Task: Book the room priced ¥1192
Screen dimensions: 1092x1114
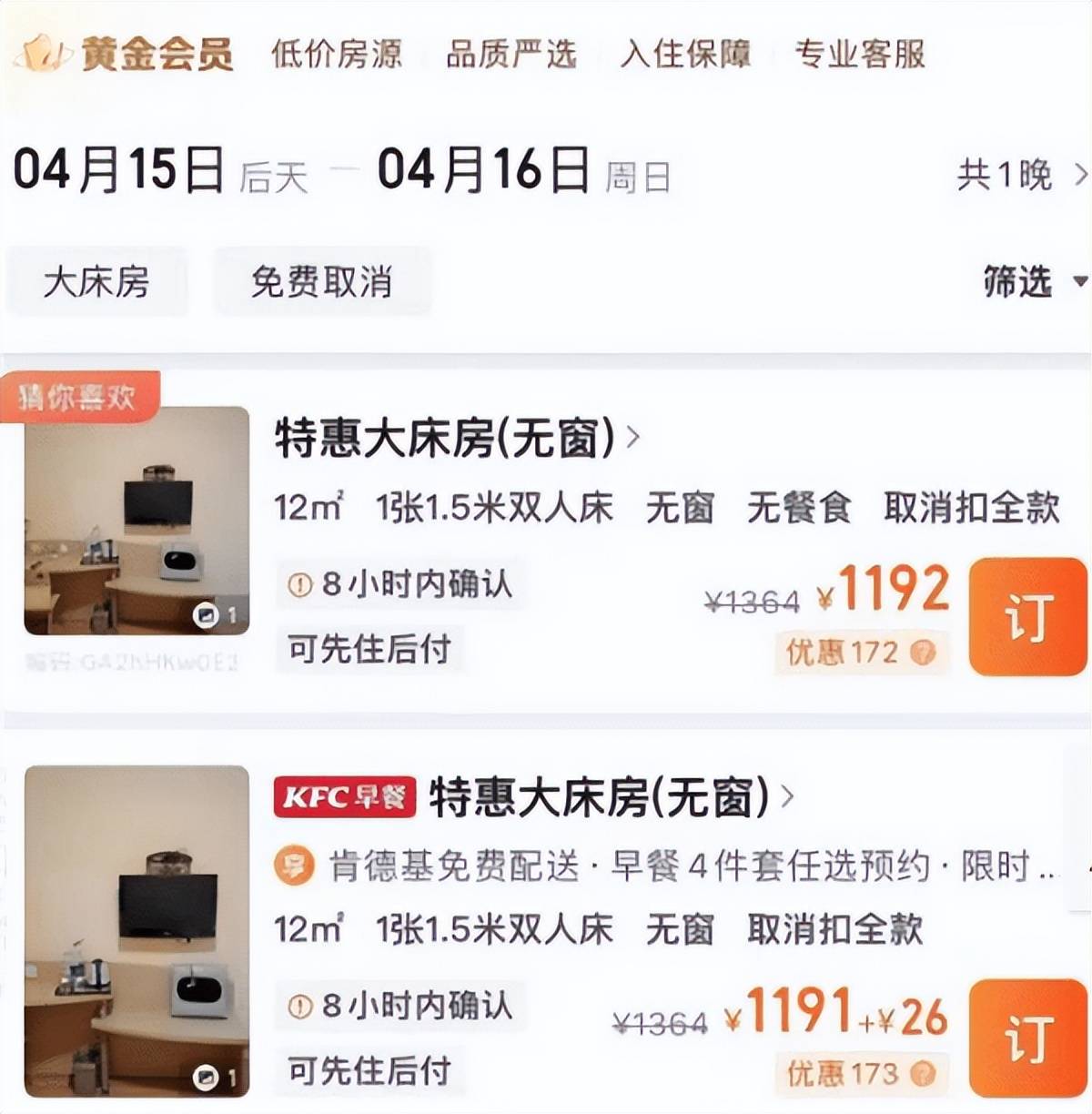Action: [1027, 617]
